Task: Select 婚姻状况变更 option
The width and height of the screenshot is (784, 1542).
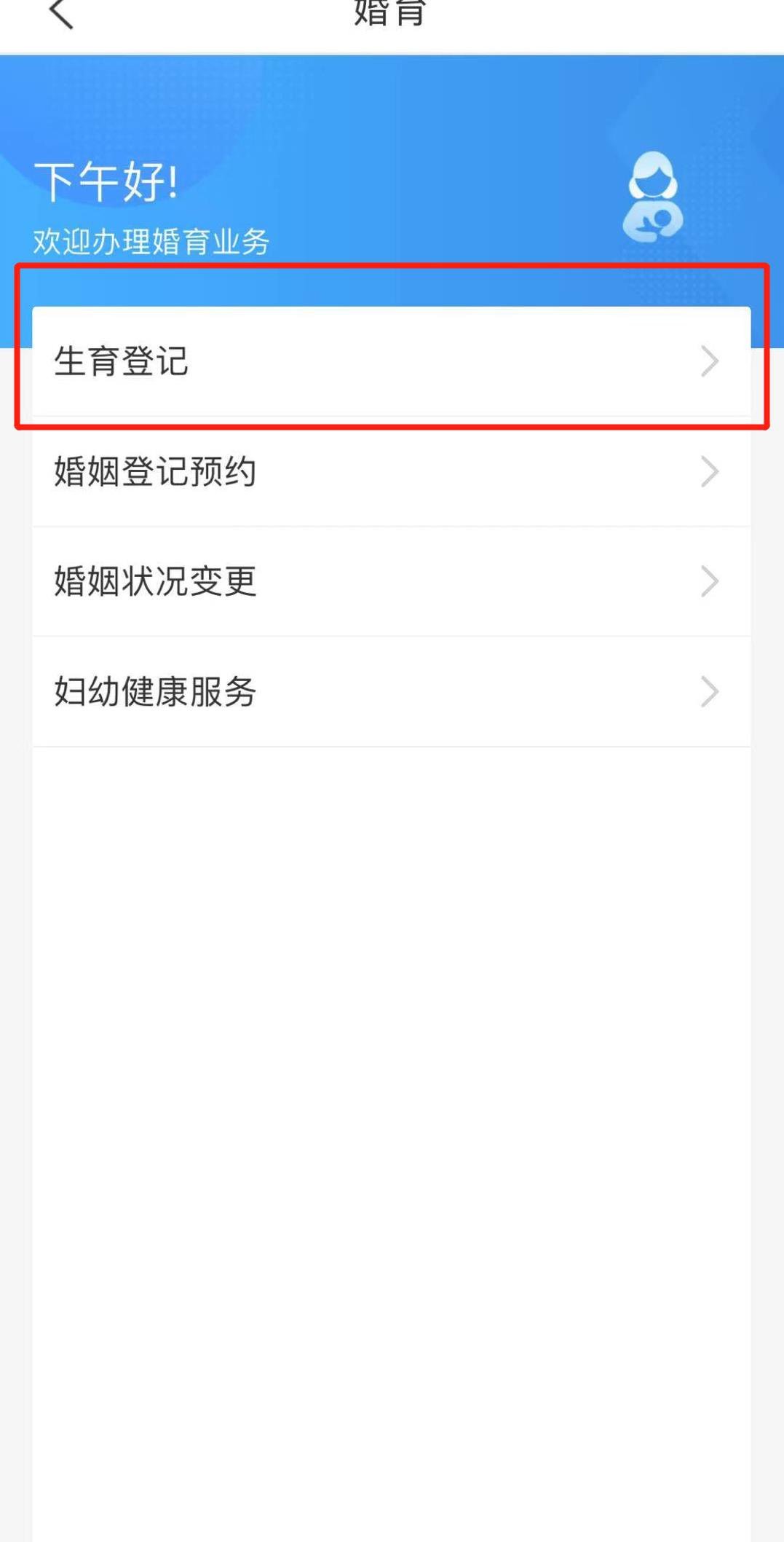Action: tap(390, 581)
